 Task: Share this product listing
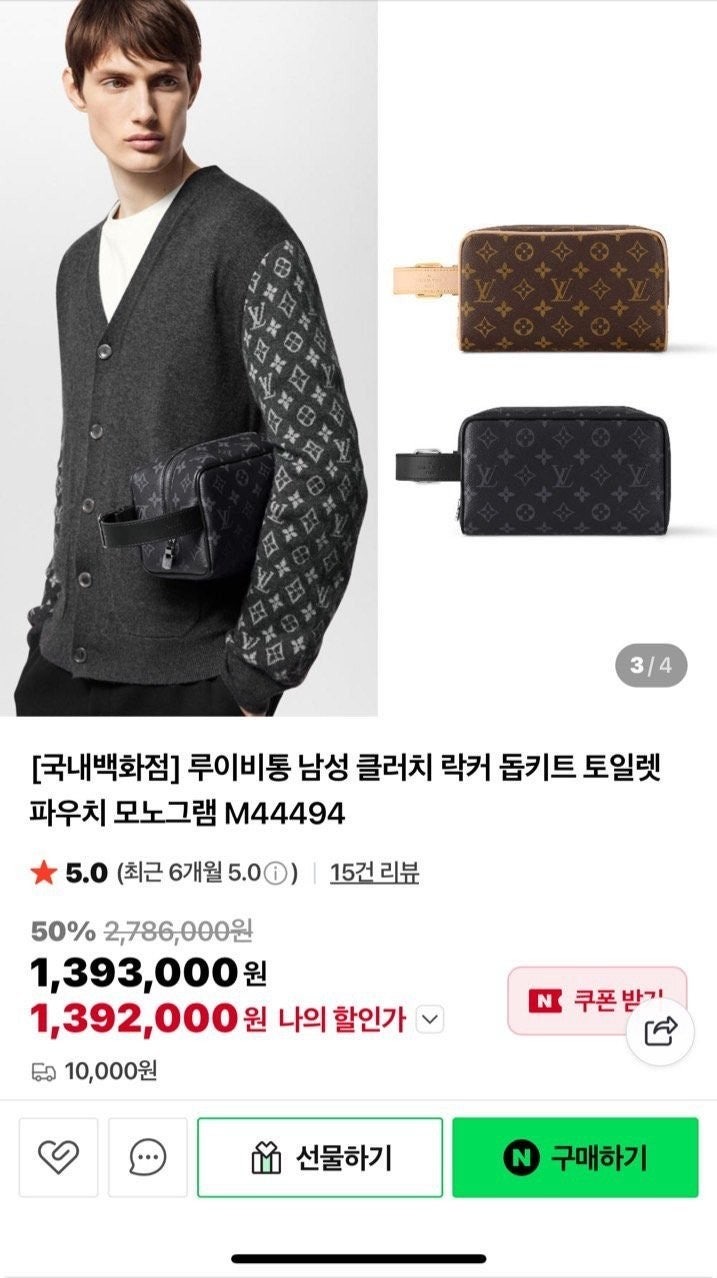click(x=660, y=1031)
